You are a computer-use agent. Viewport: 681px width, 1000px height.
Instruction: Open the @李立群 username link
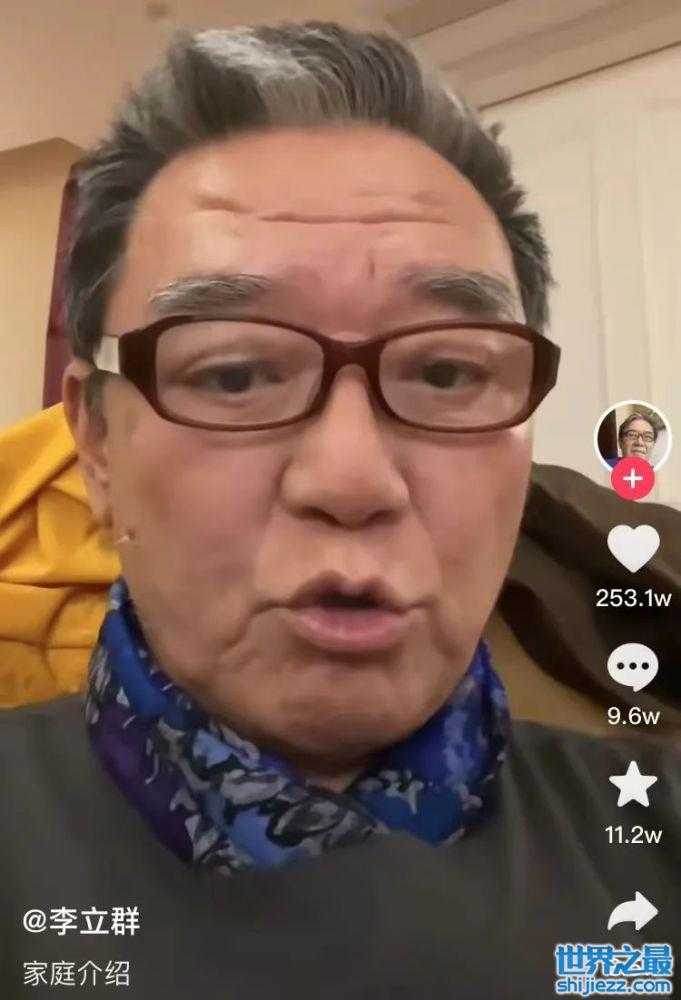pos(82,920)
